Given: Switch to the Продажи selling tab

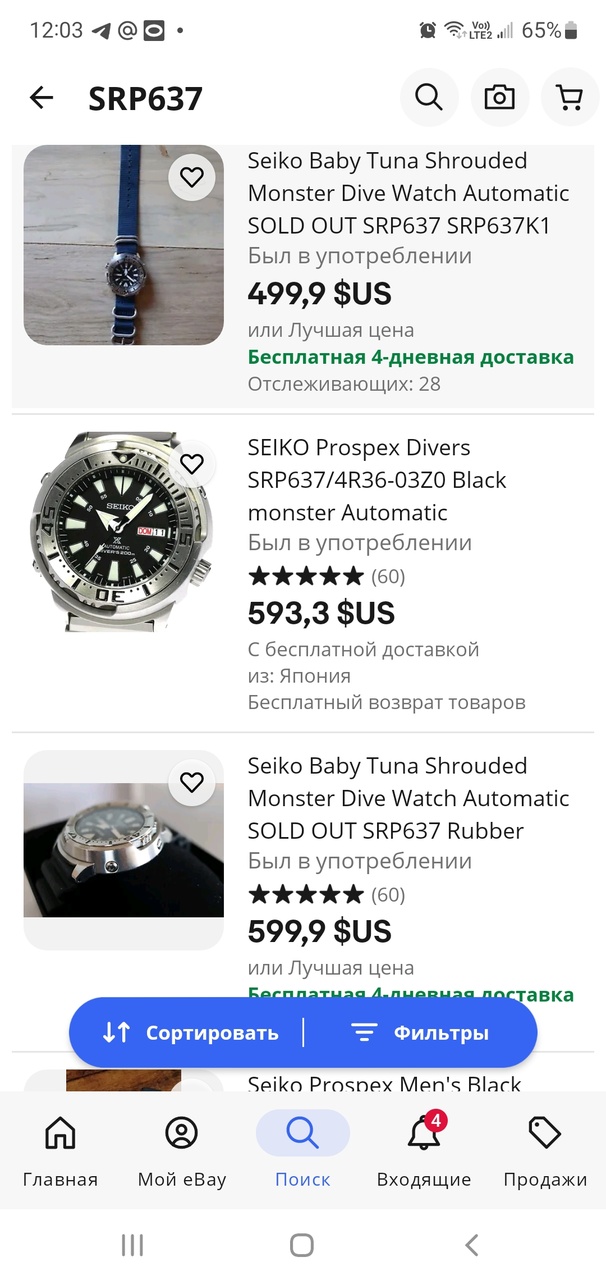Looking at the screenshot, I should 544,1151.
